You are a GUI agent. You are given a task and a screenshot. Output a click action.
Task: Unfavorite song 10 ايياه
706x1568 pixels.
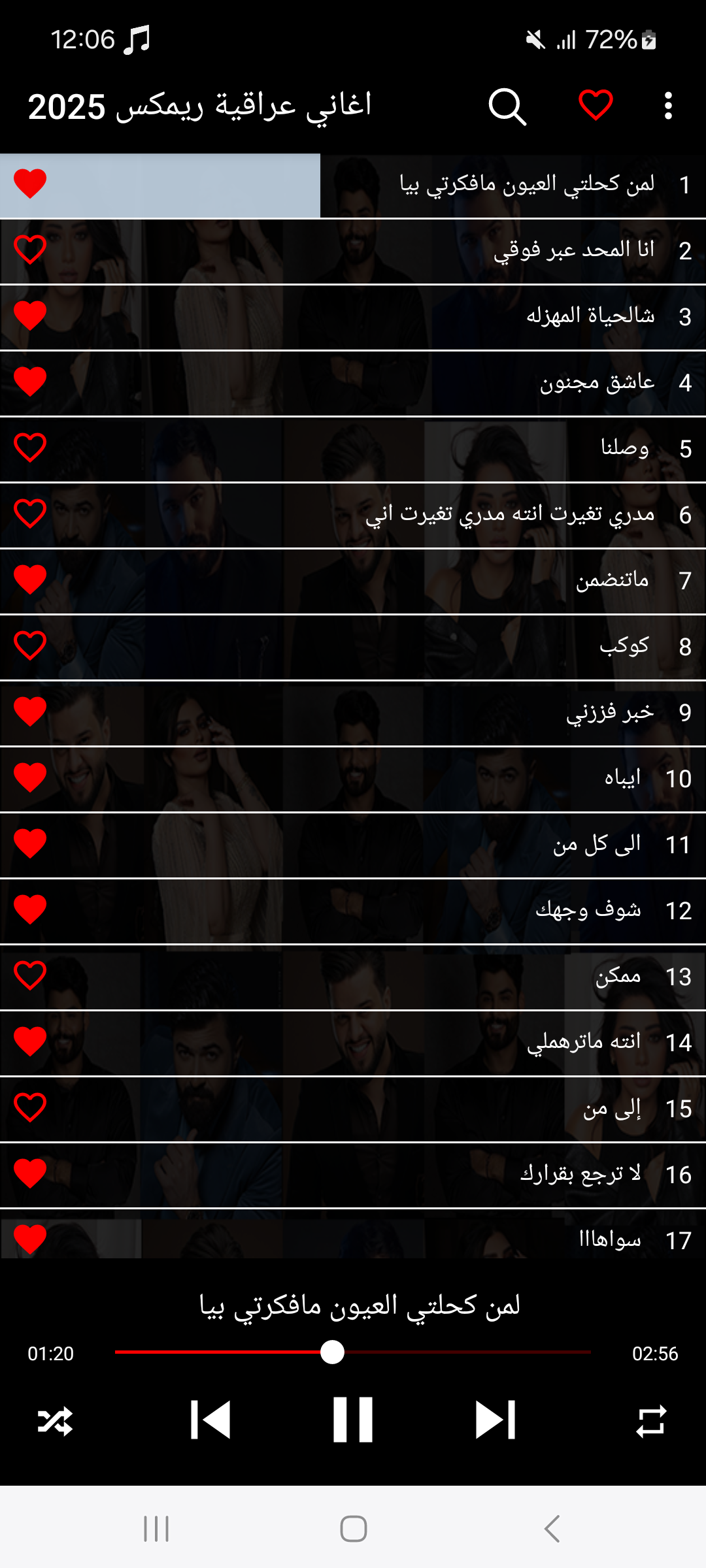pyautogui.click(x=30, y=778)
